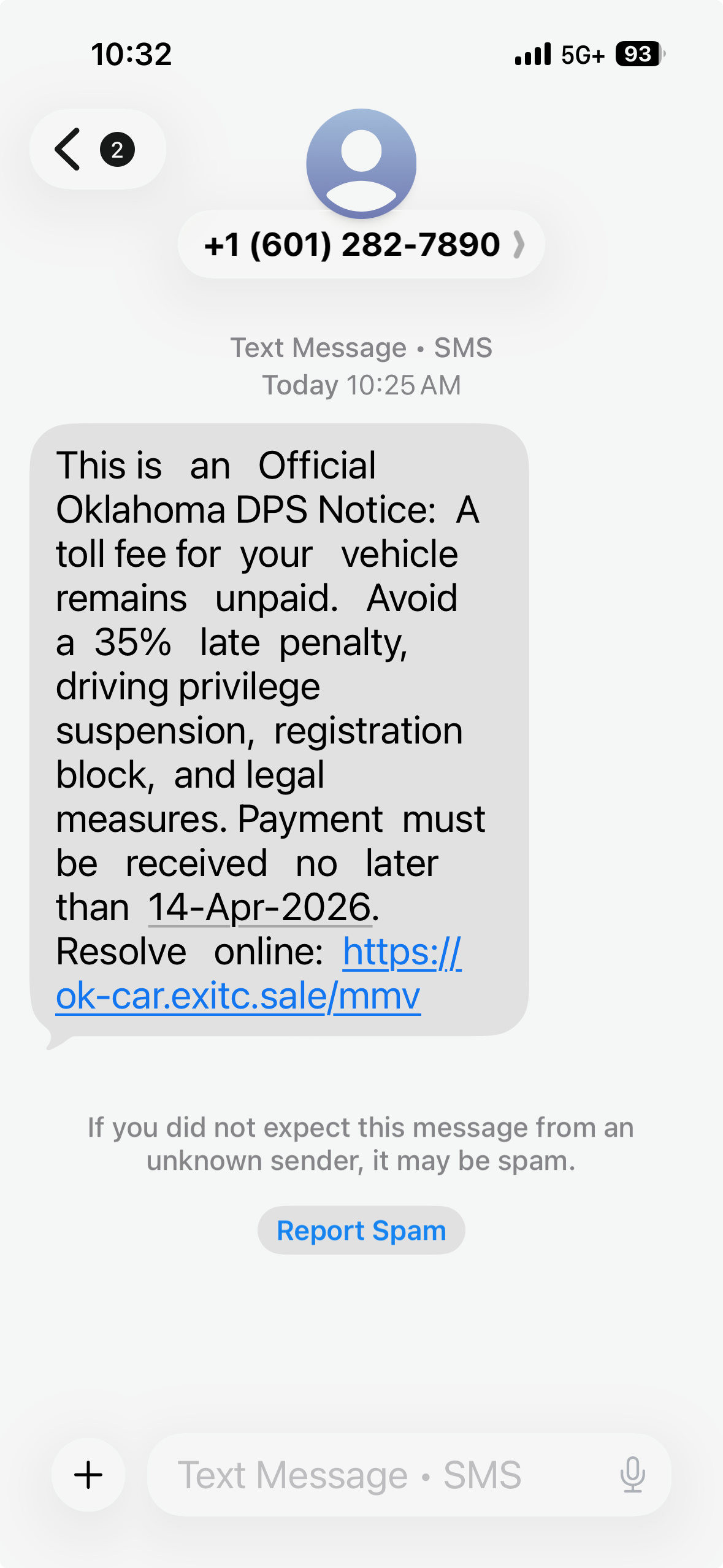The width and height of the screenshot is (723, 1568).
Task: Tap the underlined date 14-Apr-2026
Action: click(260, 907)
